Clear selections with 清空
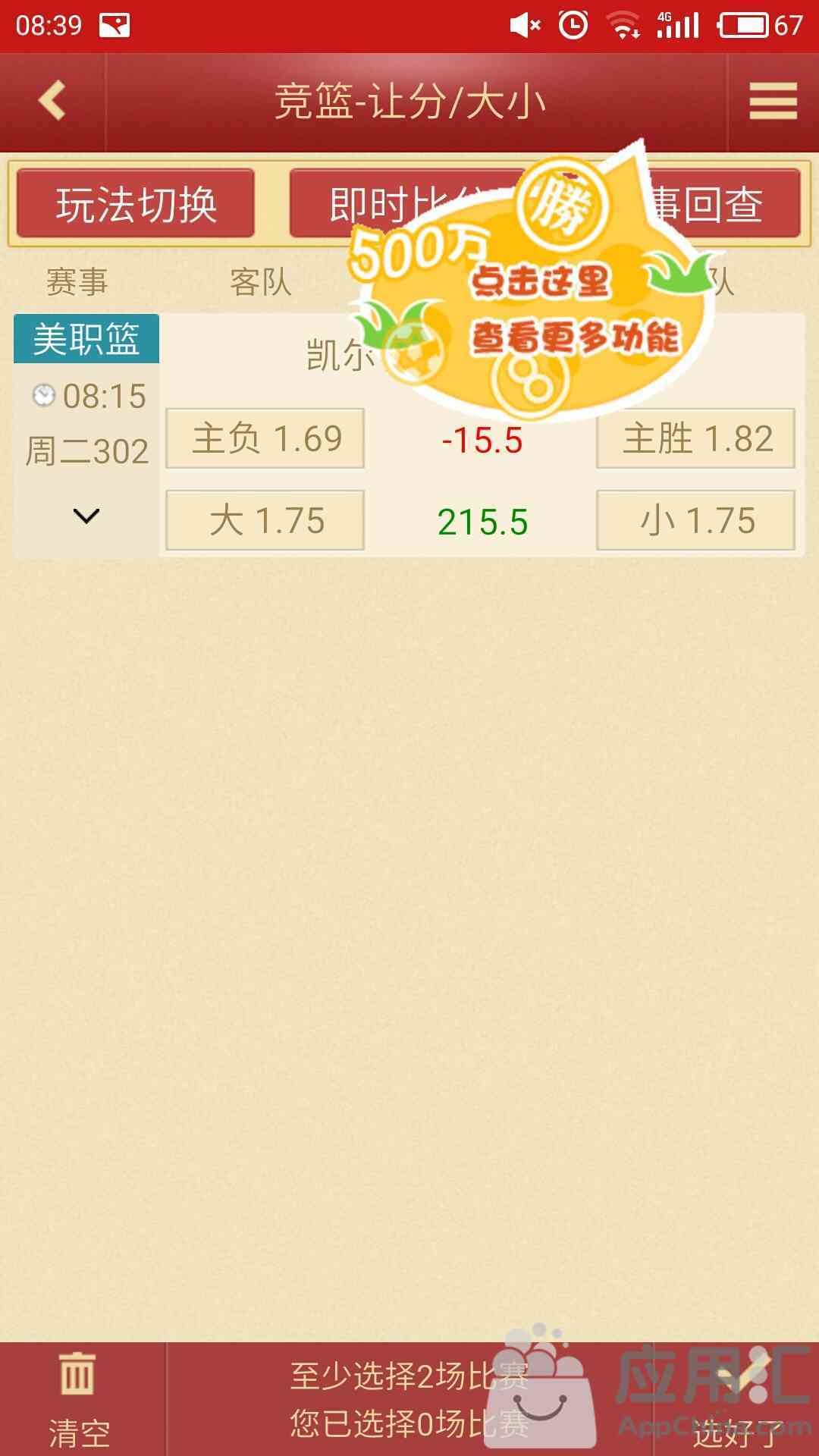This screenshot has width=819, height=1456. tap(79, 1400)
